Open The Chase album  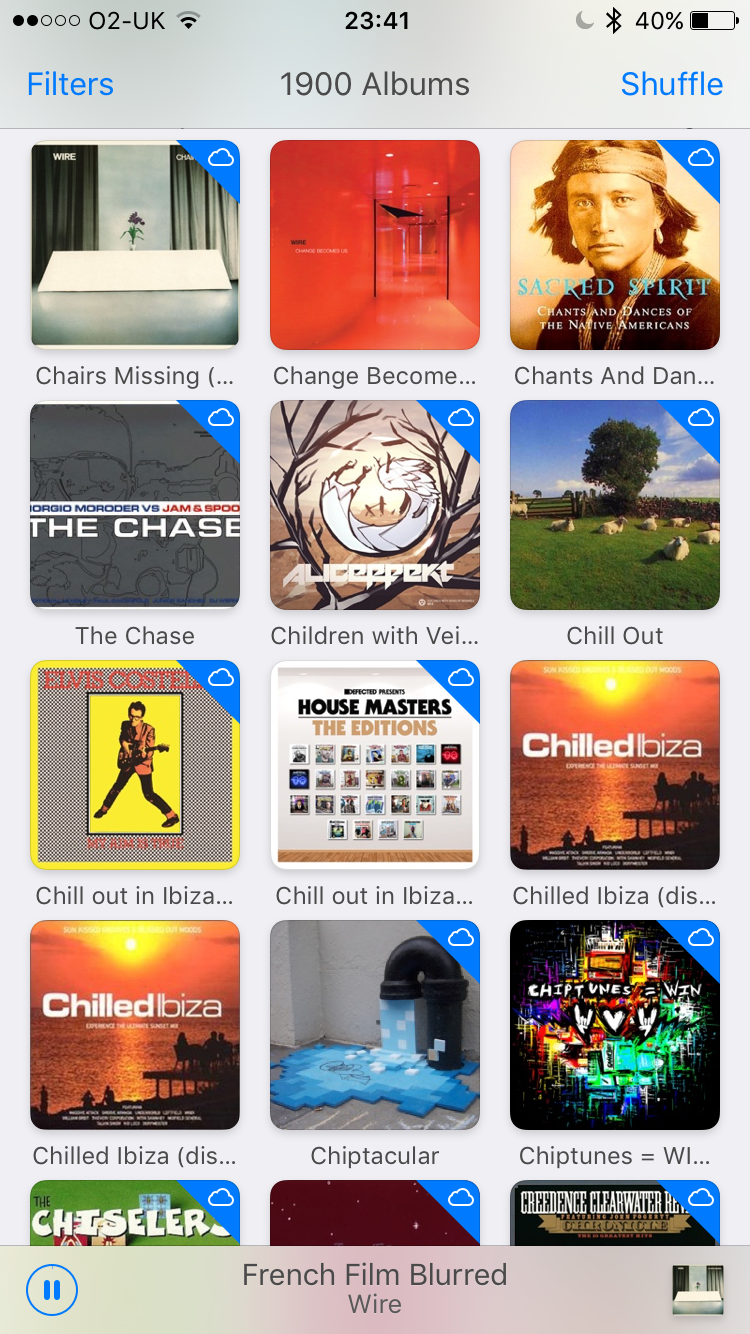pyautogui.click(x=135, y=505)
